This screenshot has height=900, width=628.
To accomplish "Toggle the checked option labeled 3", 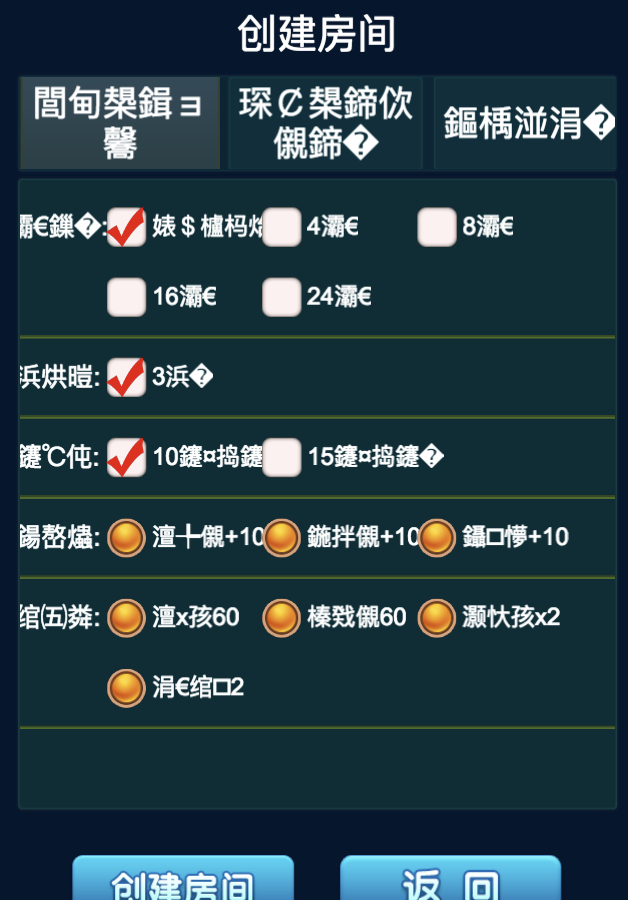I will tap(127, 377).
